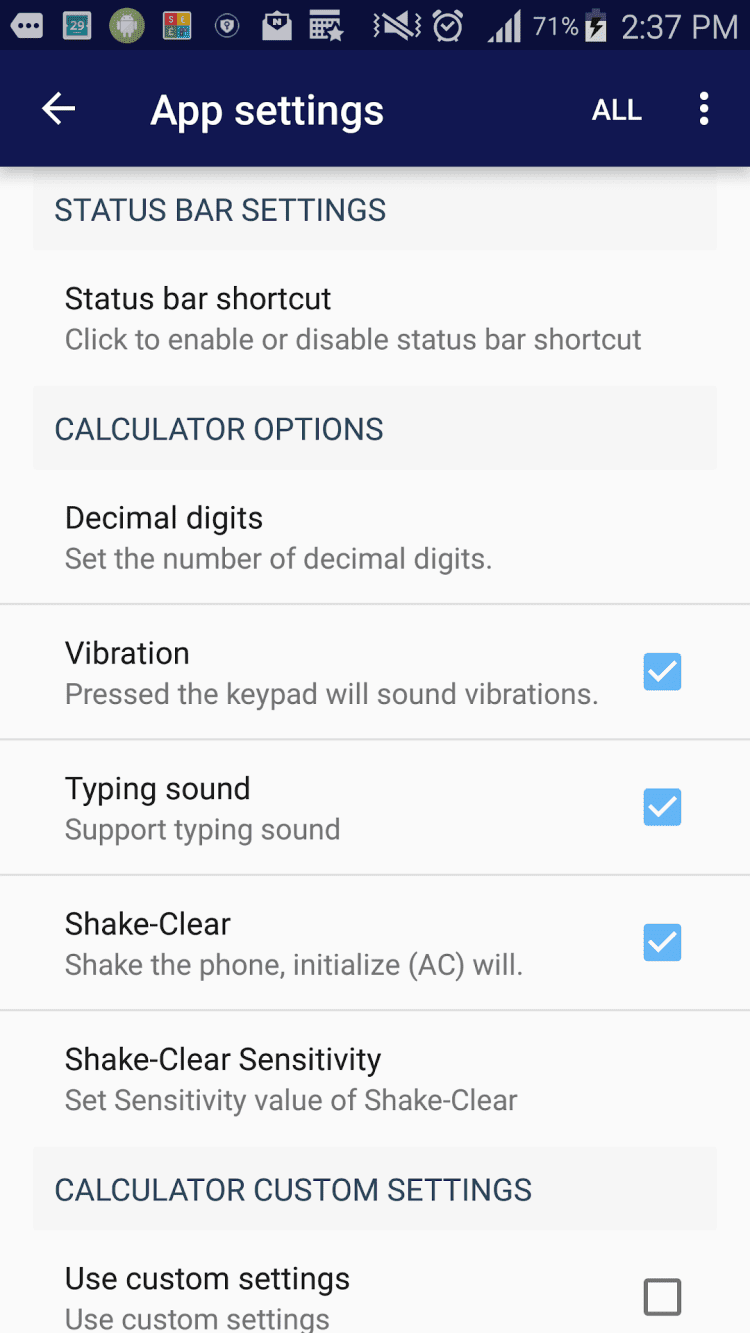Image resolution: width=750 pixels, height=1333 pixels.
Task: Uncheck the Vibration checkbox
Action: [x=662, y=672]
